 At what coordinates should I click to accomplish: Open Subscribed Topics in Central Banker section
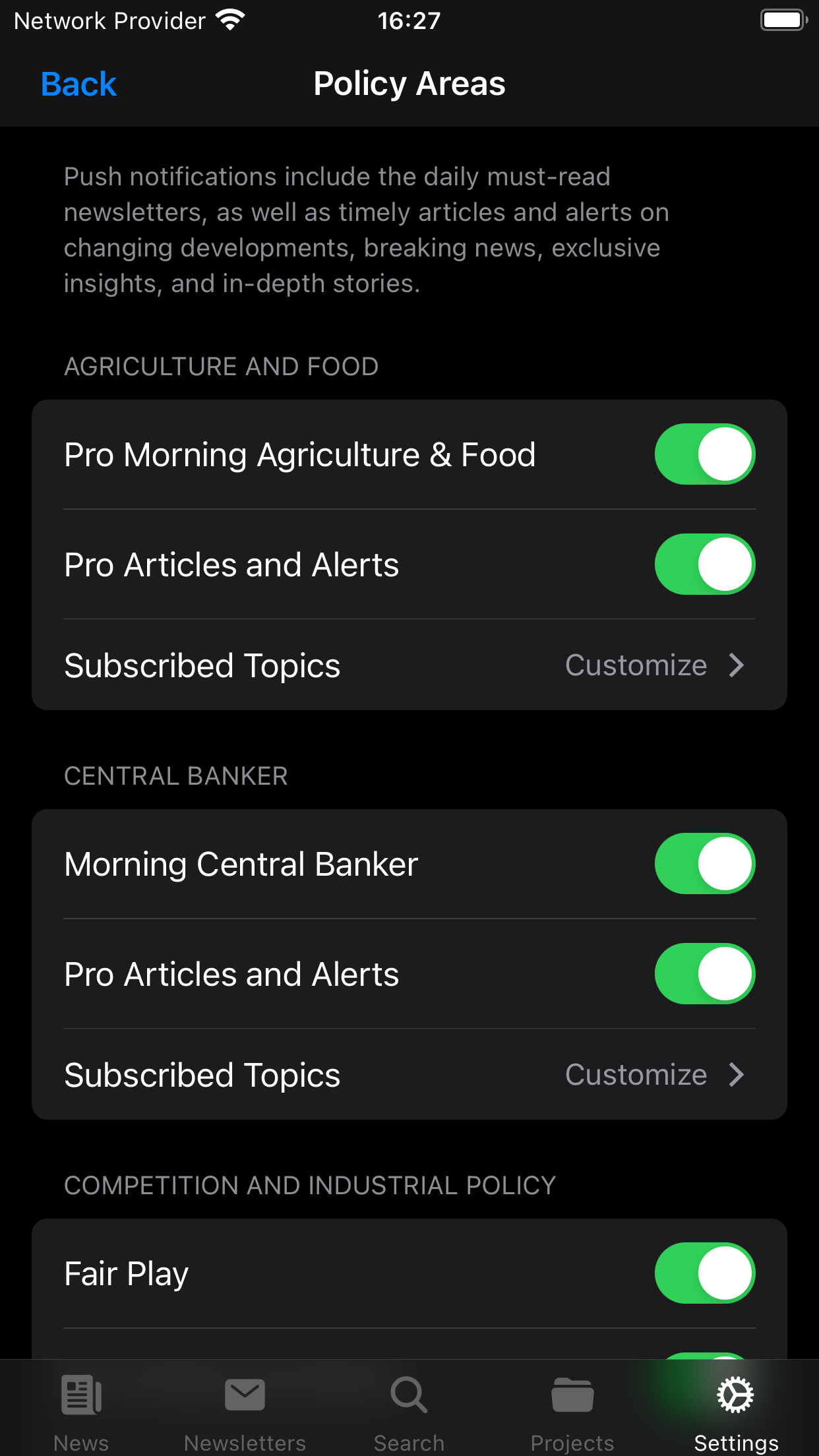tap(409, 1075)
